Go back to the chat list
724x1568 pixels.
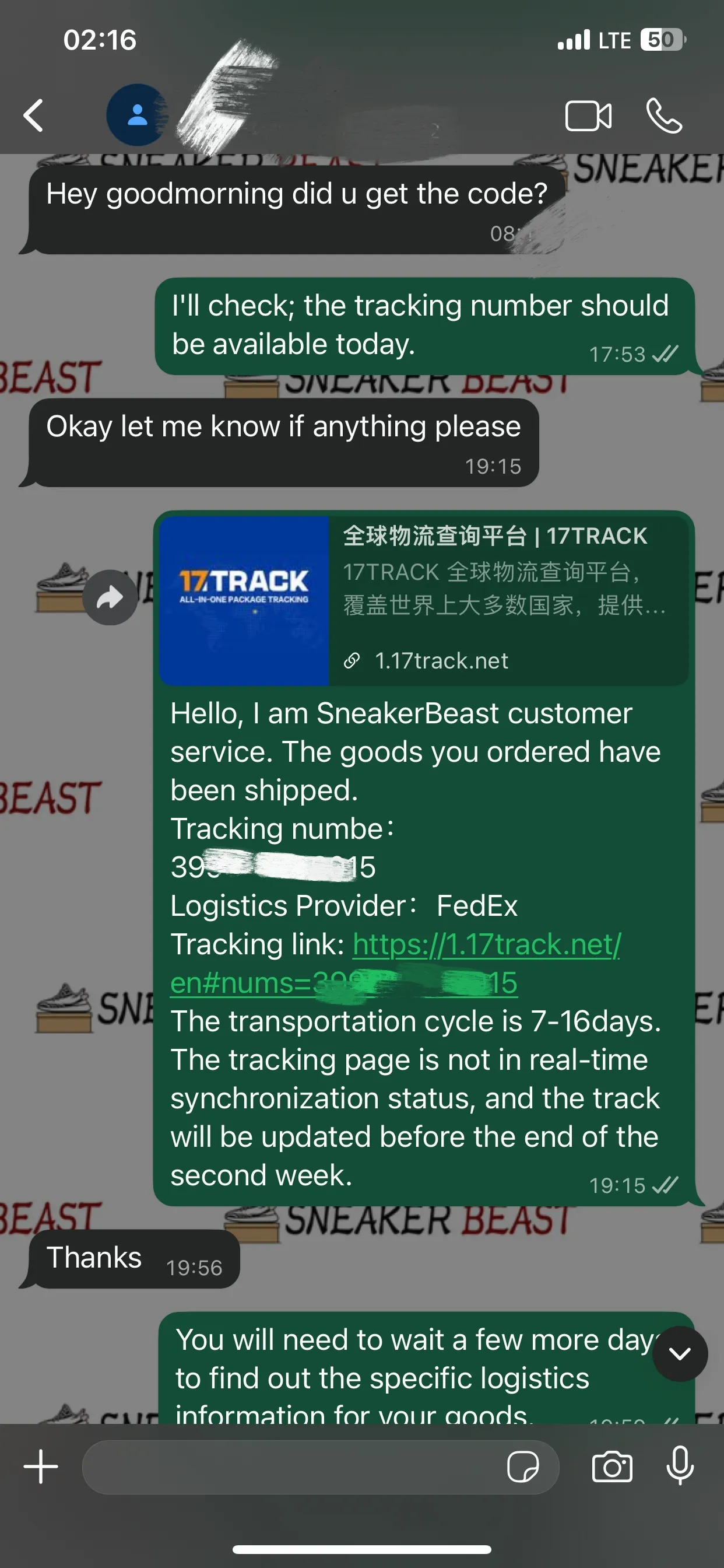point(33,116)
